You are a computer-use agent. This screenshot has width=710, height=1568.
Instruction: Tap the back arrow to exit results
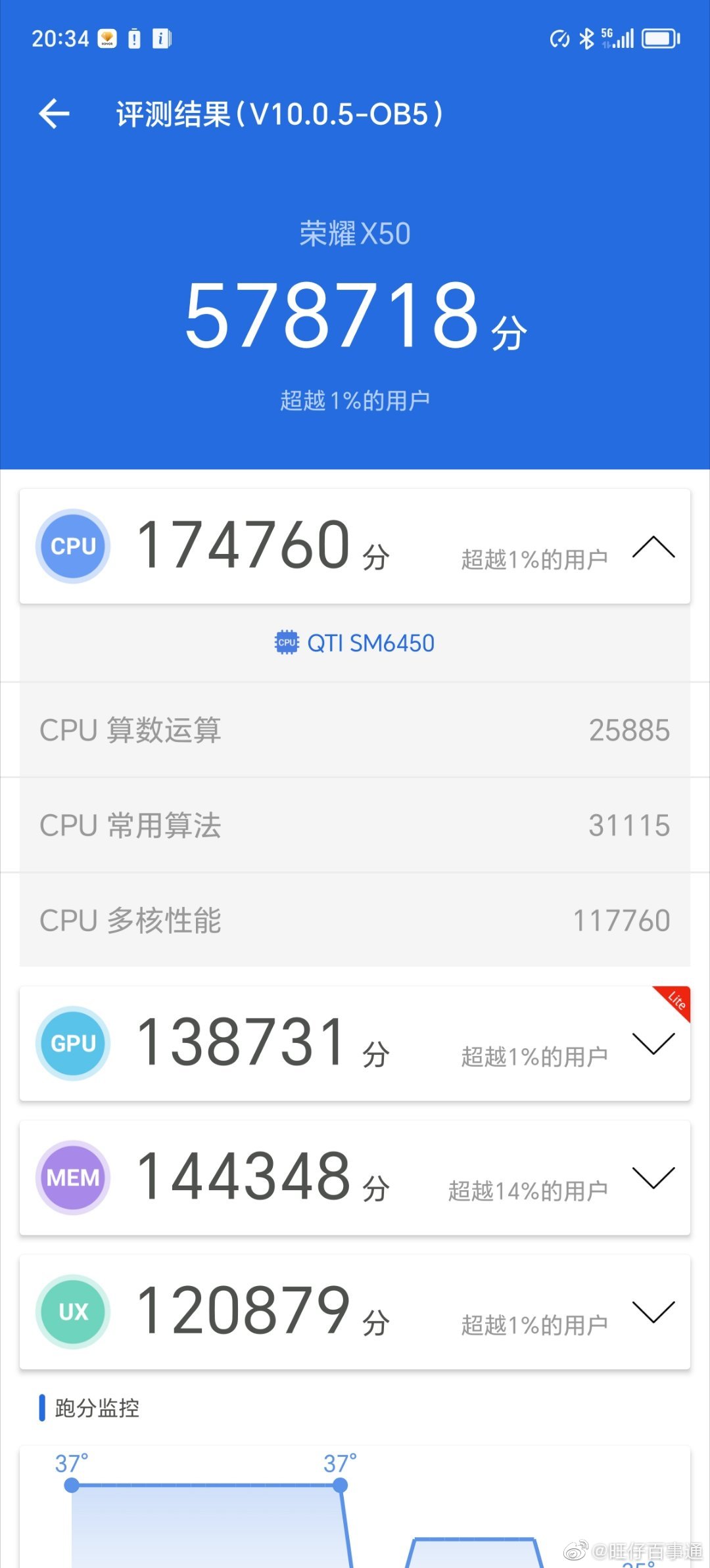(54, 112)
